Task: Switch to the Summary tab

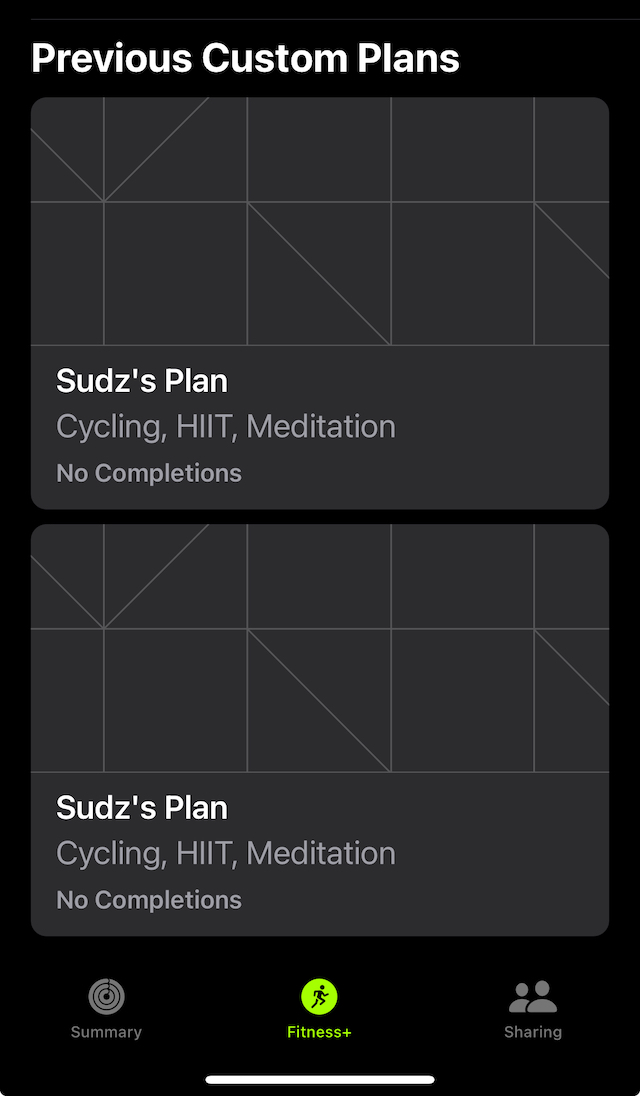Action: point(106,1008)
